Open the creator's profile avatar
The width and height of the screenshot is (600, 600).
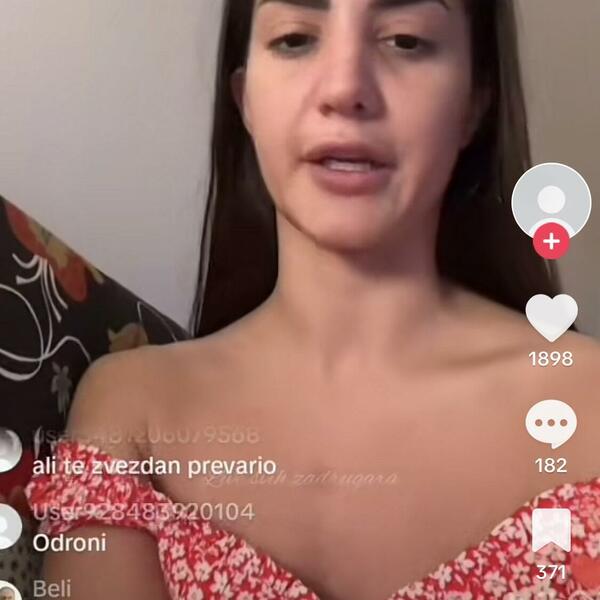pyautogui.click(x=551, y=200)
